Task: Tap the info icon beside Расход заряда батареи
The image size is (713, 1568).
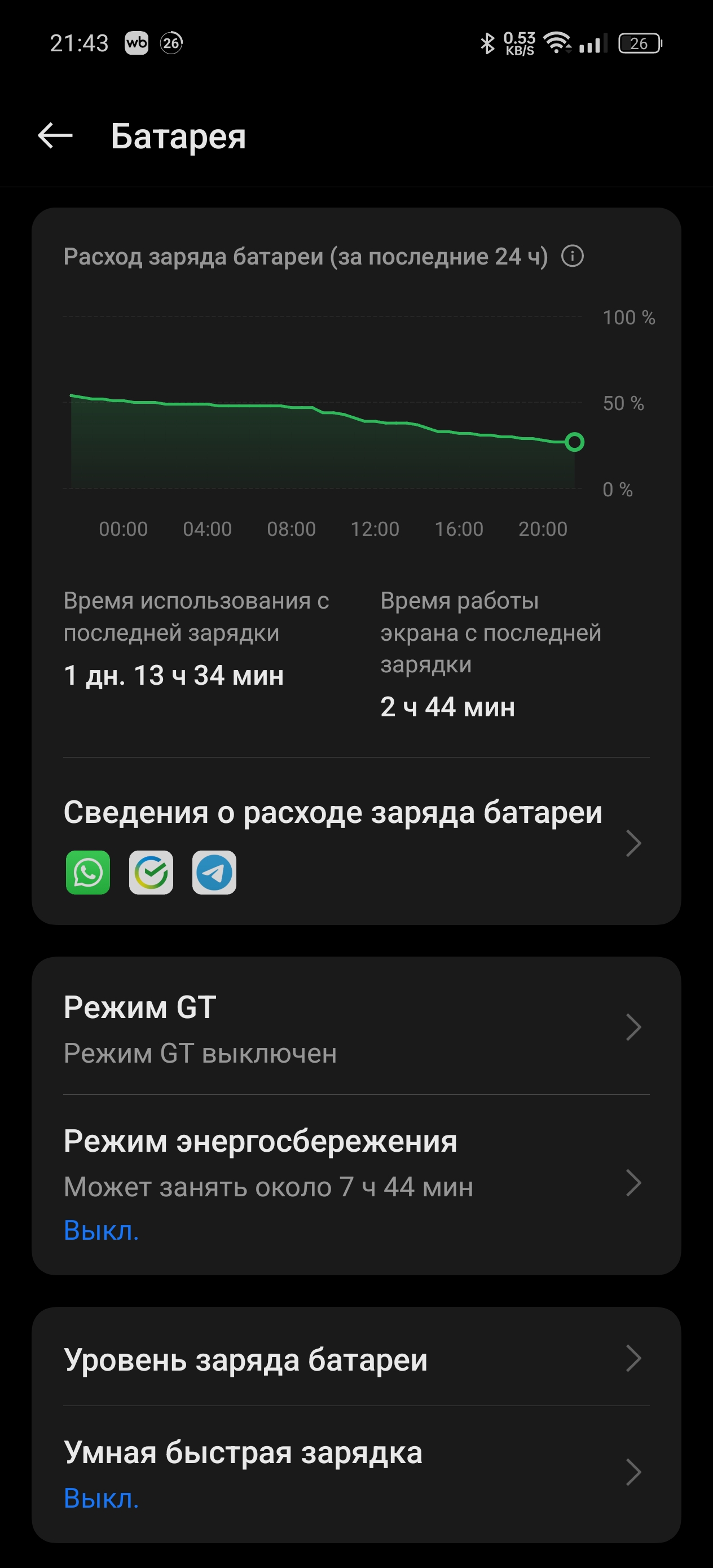Action: point(573,256)
